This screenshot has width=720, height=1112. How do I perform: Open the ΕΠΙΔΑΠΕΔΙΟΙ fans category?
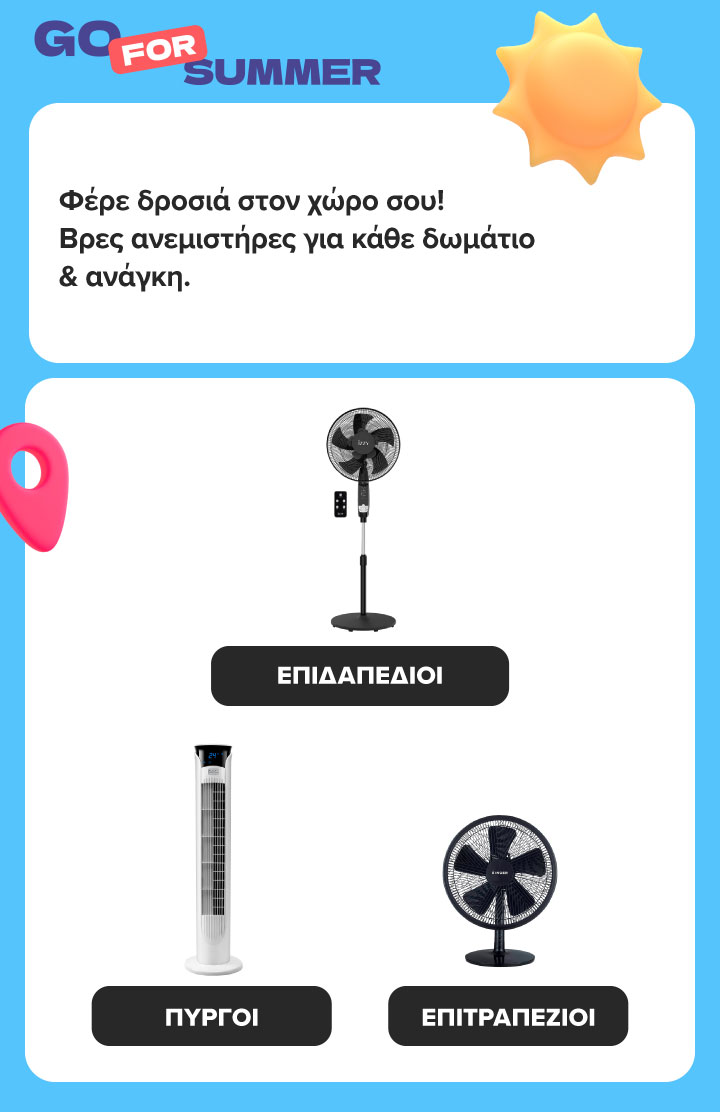click(x=359, y=676)
